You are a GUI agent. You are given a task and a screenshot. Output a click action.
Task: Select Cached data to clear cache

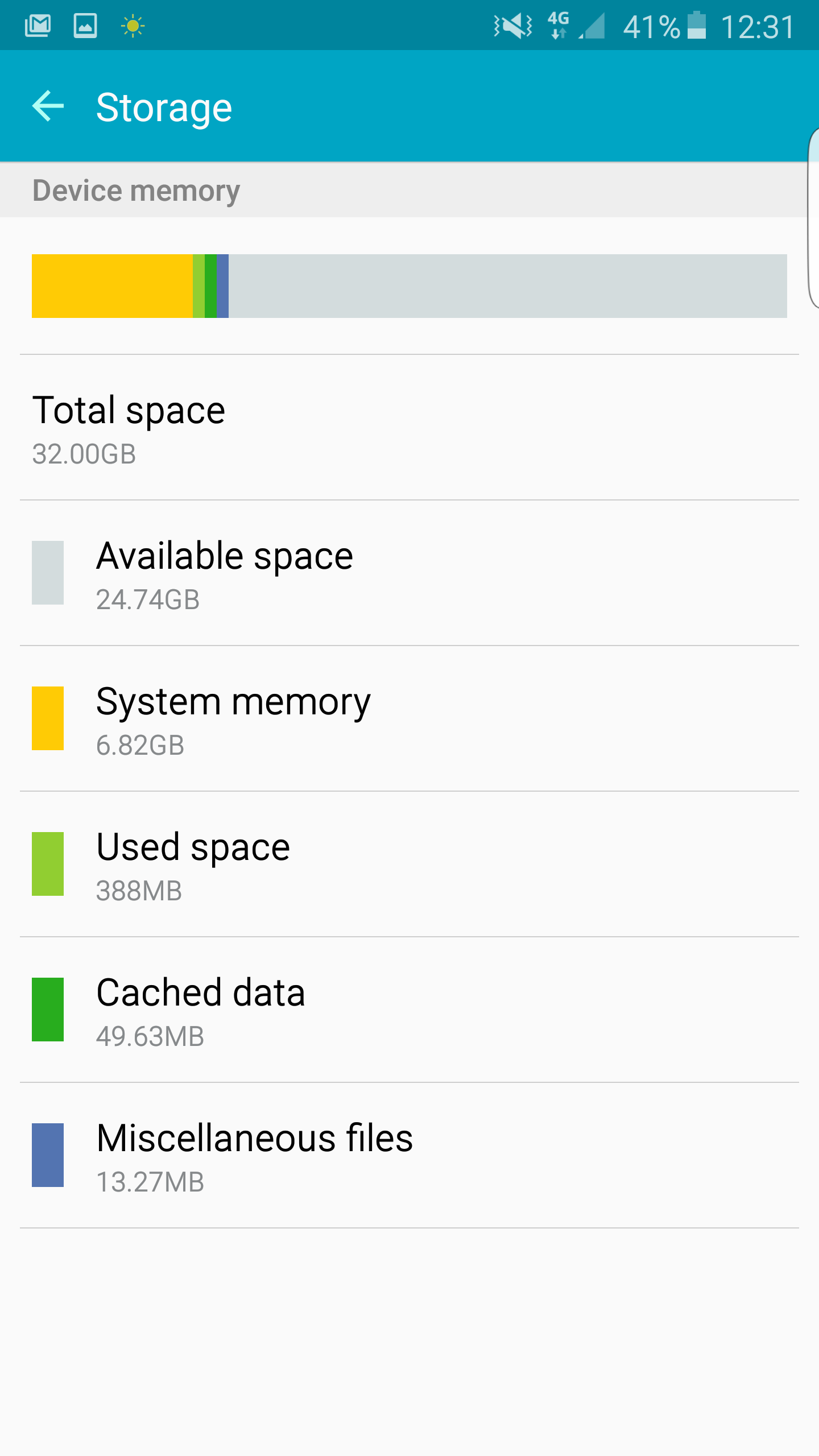click(409, 1010)
